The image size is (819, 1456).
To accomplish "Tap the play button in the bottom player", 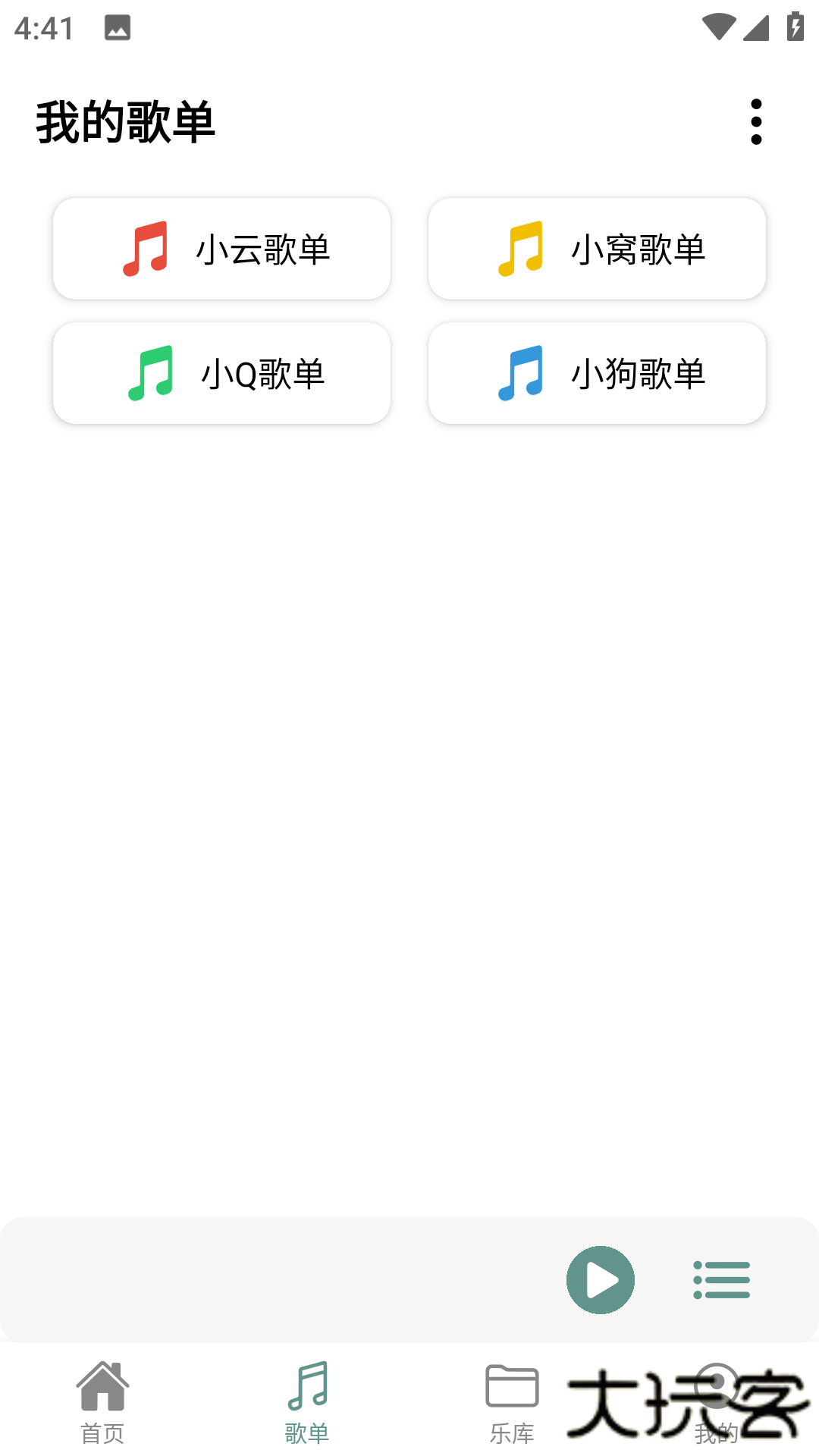I will click(x=600, y=1279).
